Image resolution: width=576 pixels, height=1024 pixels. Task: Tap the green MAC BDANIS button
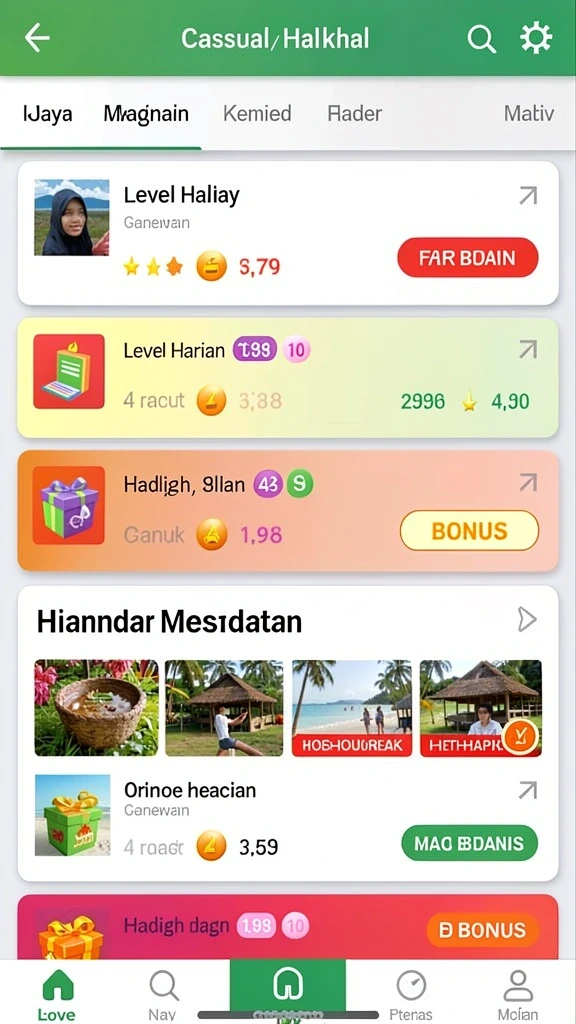click(470, 843)
